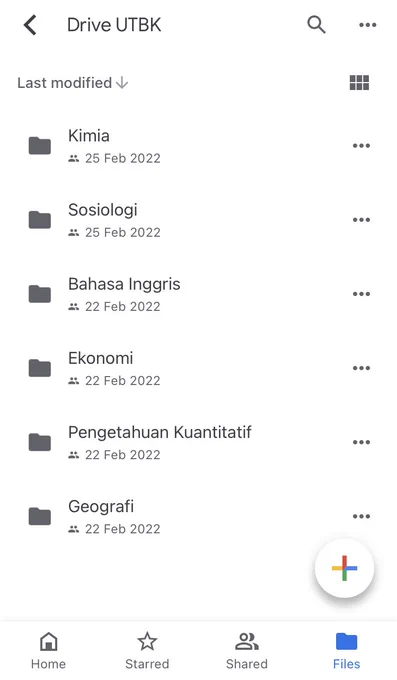Switch to the Home tab
Screen dimensions: 397x680
coord(48,651)
